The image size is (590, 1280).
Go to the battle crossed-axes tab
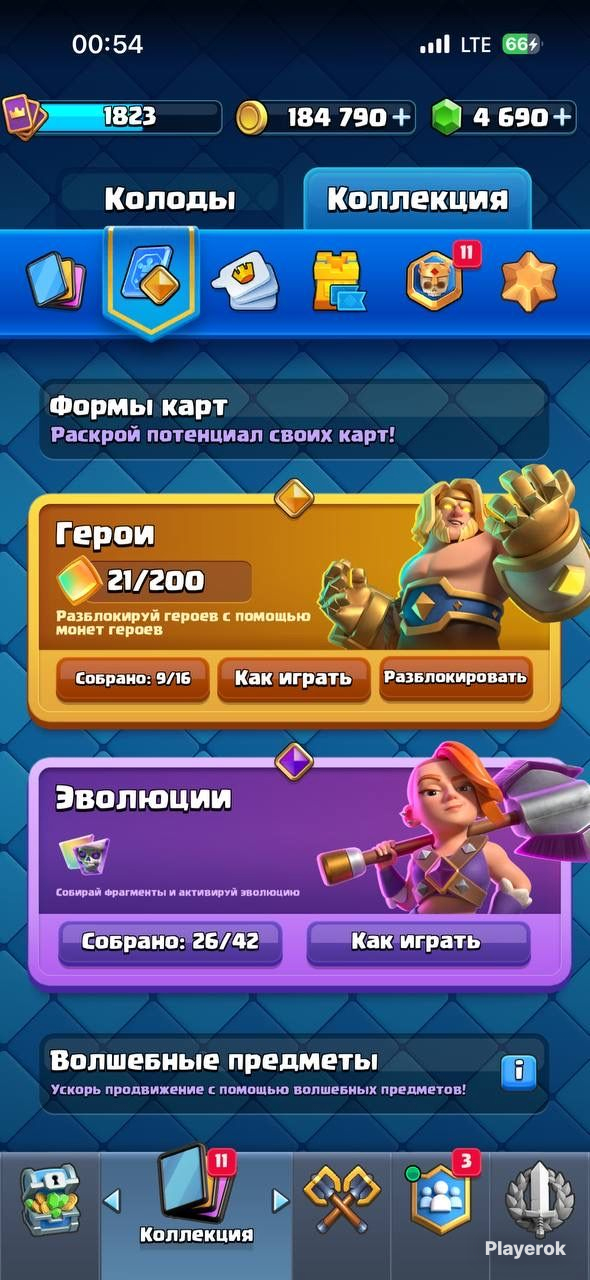click(x=344, y=1197)
